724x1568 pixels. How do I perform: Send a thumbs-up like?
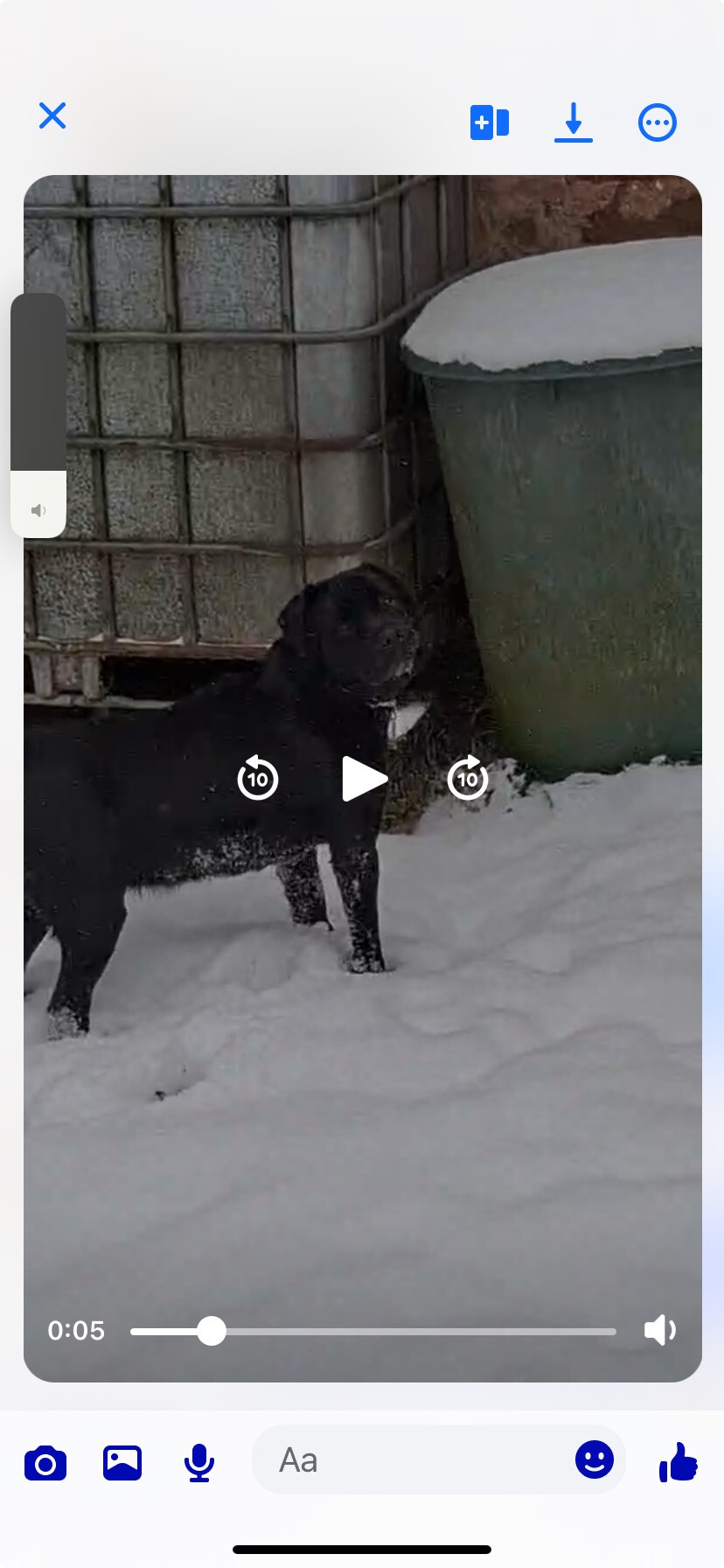pos(679,1461)
